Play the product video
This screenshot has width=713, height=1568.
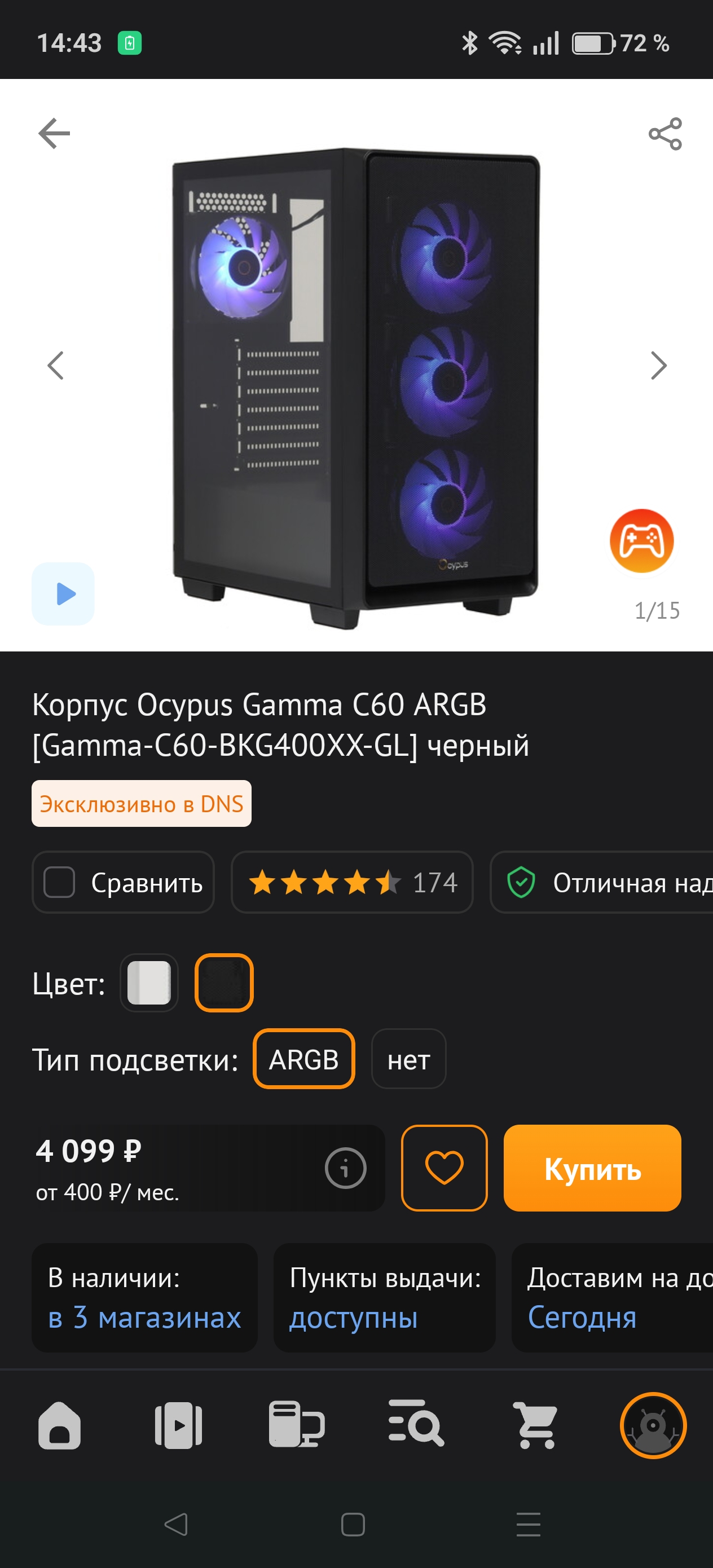coord(63,593)
